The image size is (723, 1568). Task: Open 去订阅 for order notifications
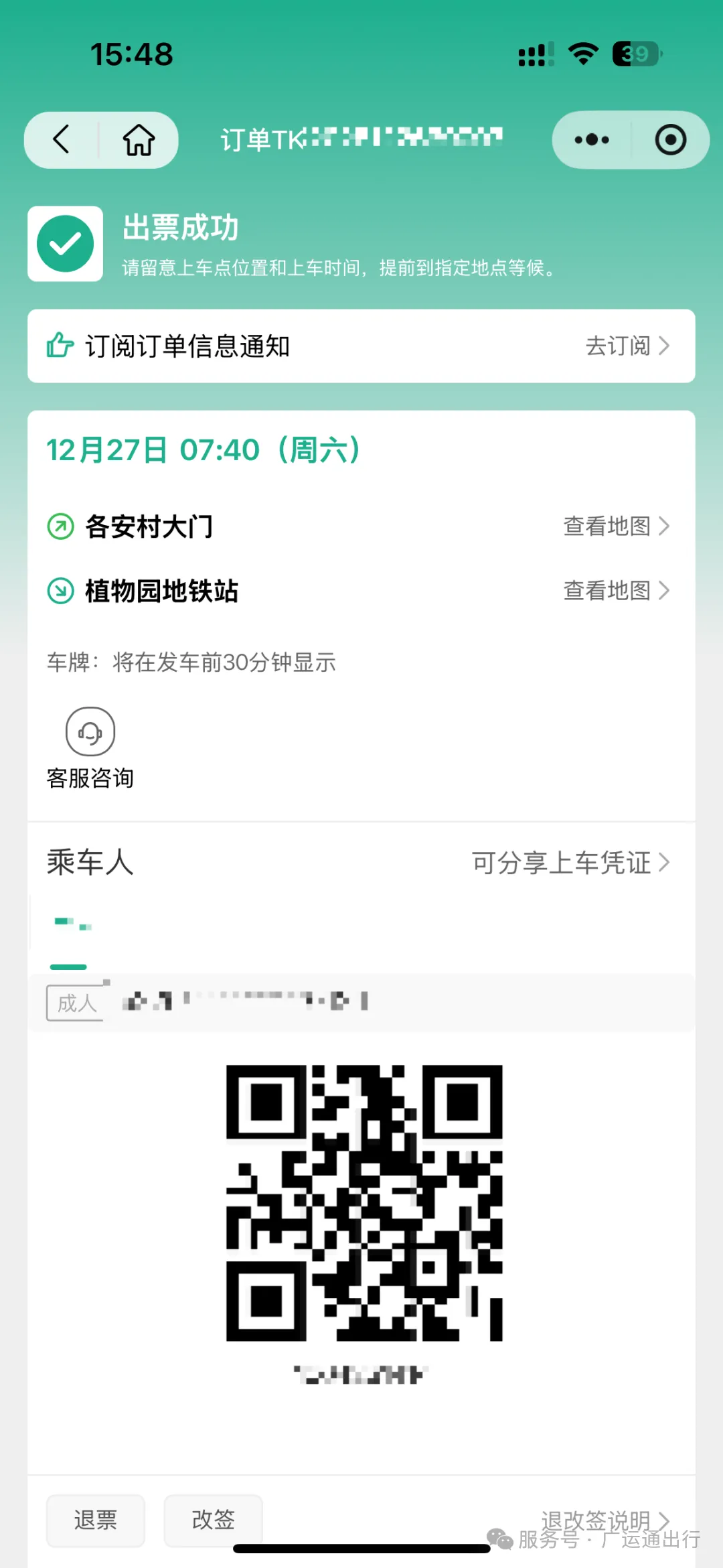pyautogui.click(x=627, y=346)
